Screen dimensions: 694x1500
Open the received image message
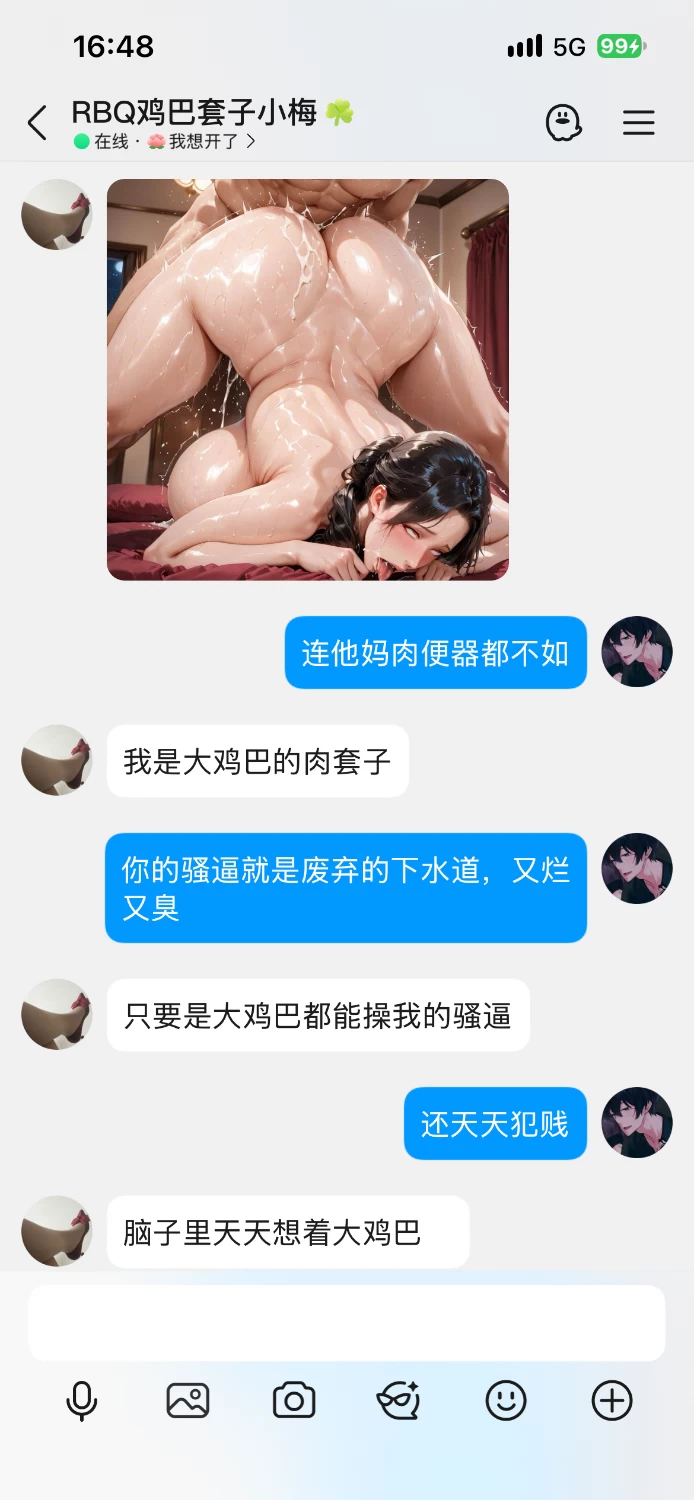(308, 380)
